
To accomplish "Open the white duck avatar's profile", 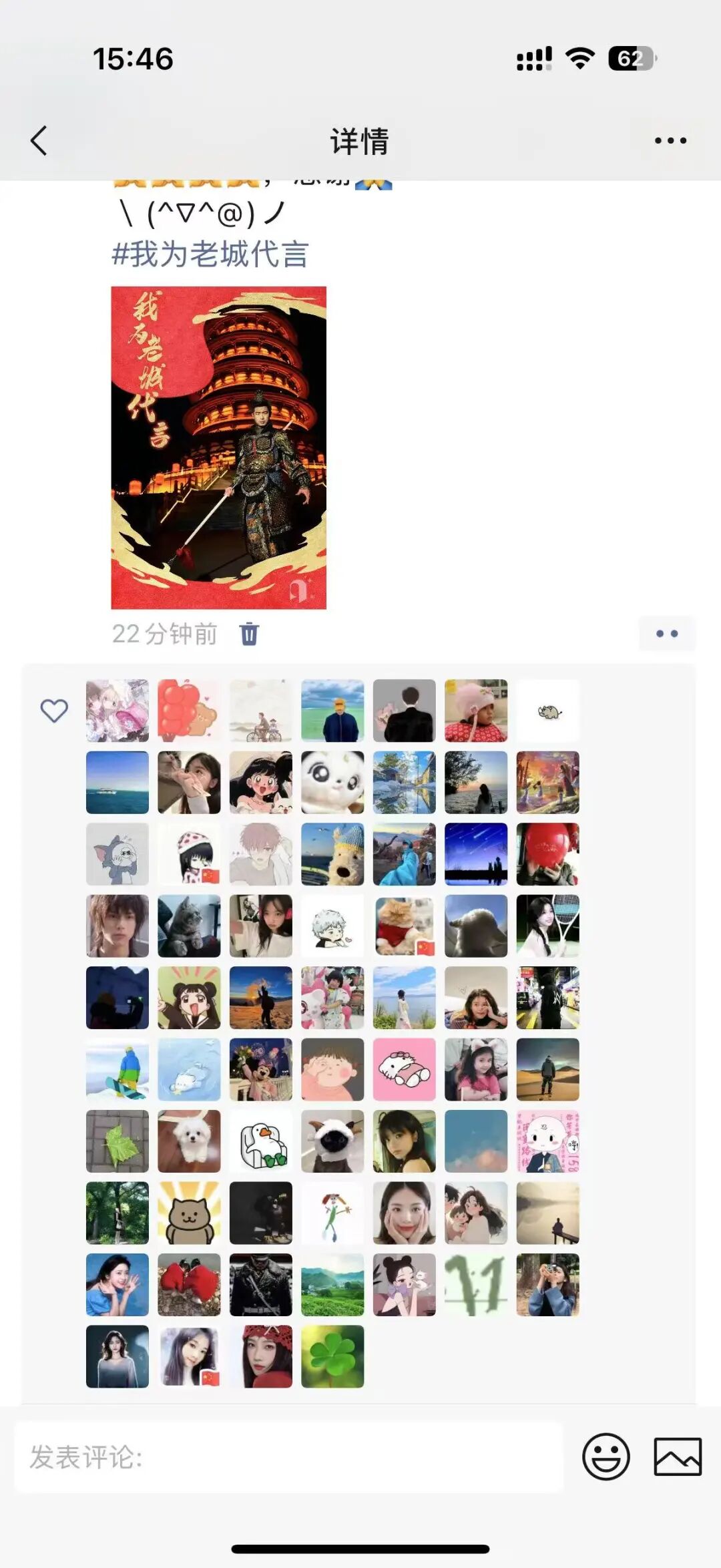I will click(x=261, y=1141).
